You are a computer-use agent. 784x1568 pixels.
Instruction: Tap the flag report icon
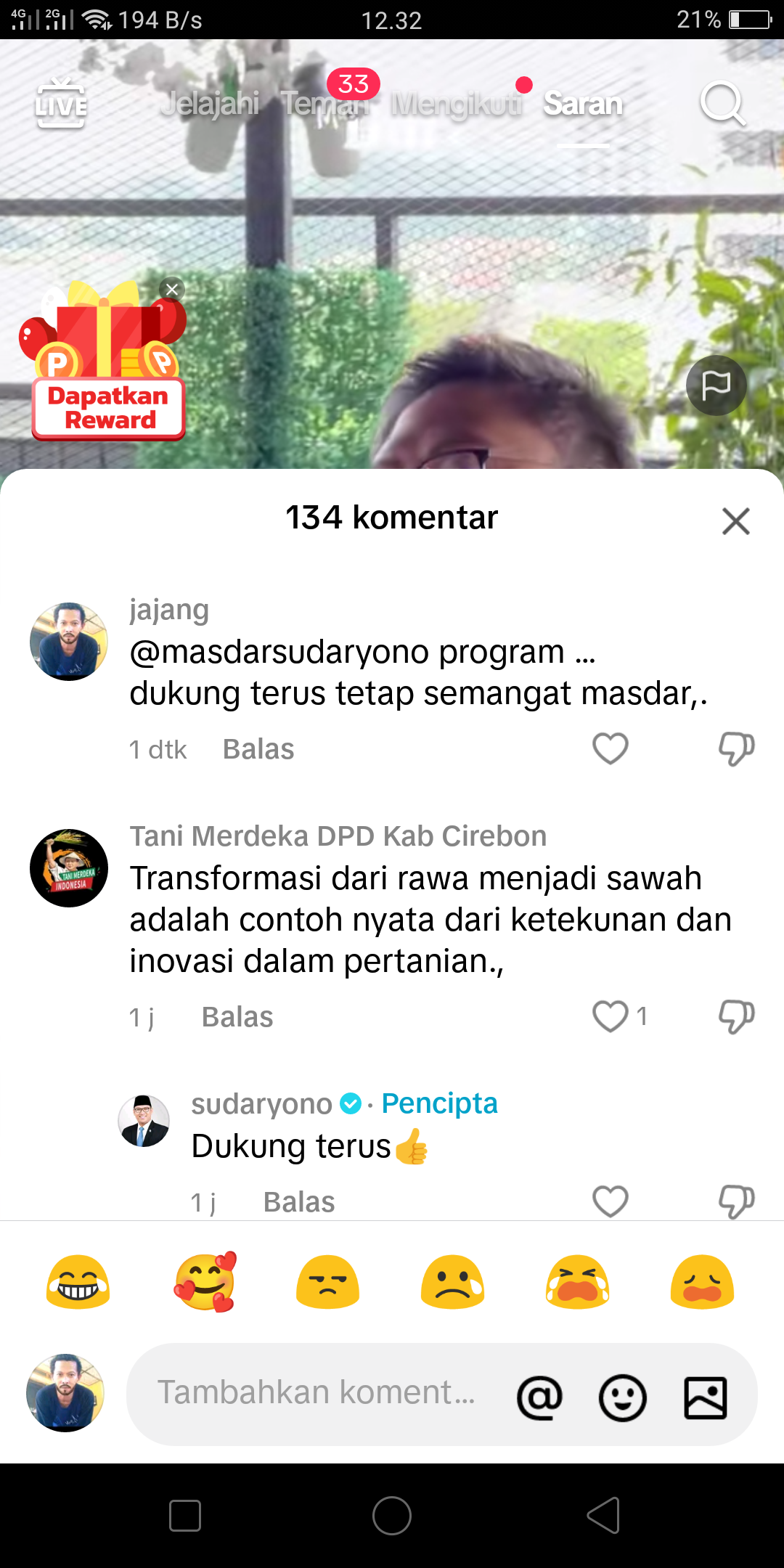tap(716, 385)
